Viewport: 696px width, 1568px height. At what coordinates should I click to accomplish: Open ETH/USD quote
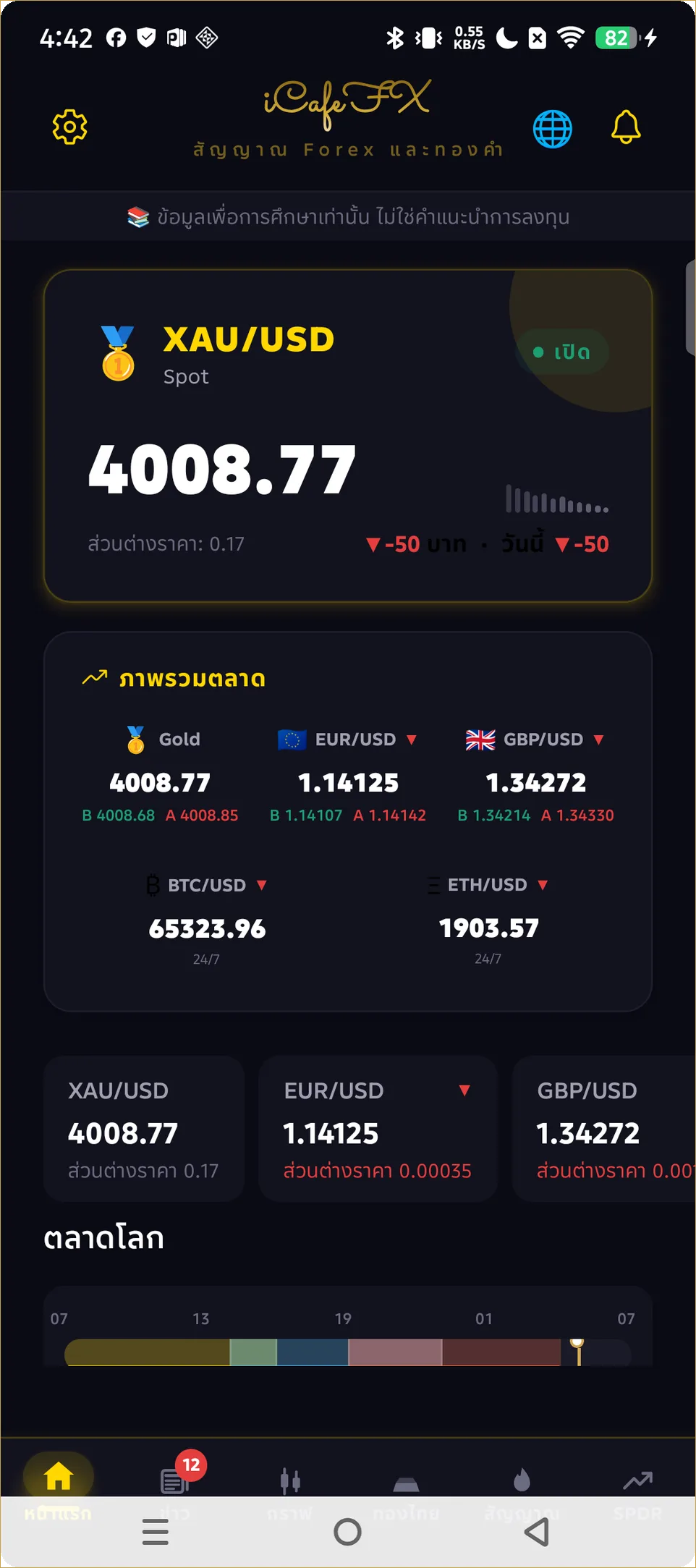[489, 920]
